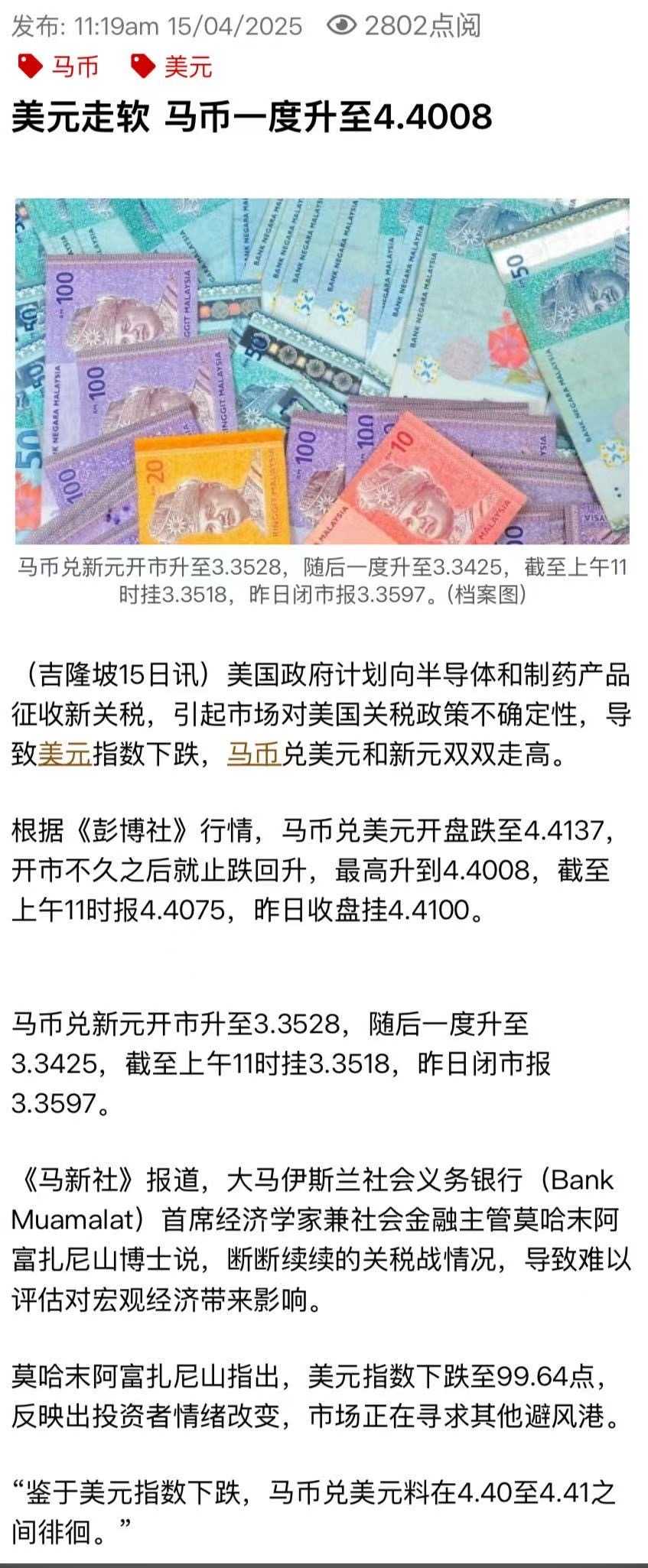Image resolution: width=648 pixels, height=1568 pixels.
Task: Follow the underlined 马币 link in the article
Action: 254,755
